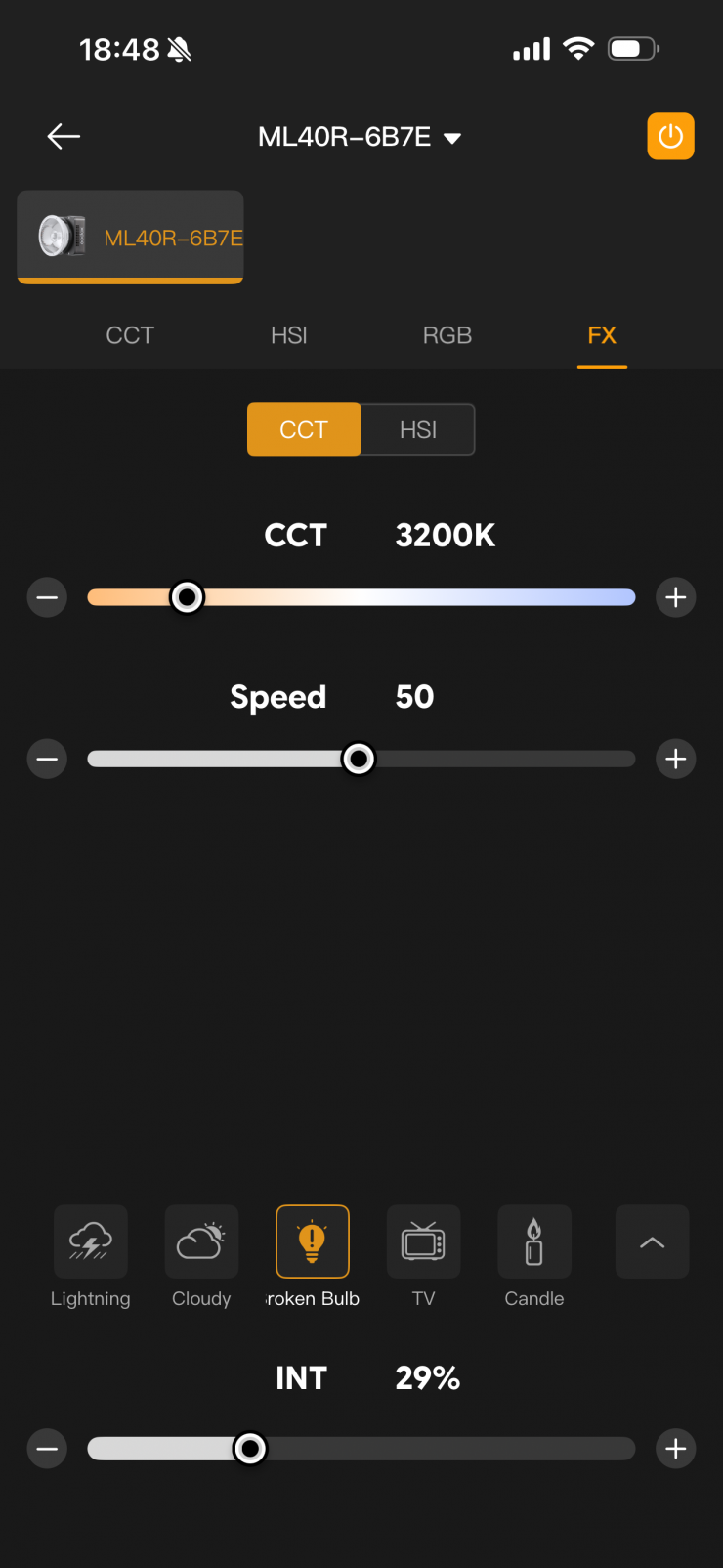Go back using the arrow icon

[x=64, y=137]
